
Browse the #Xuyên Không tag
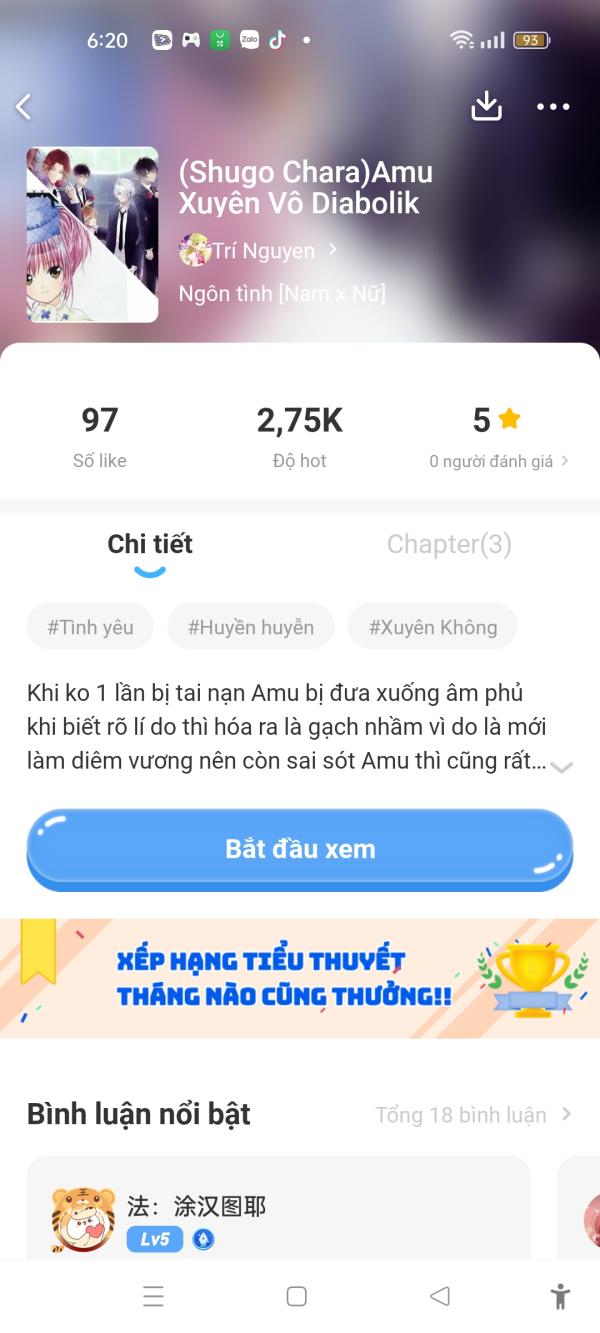[x=432, y=627]
